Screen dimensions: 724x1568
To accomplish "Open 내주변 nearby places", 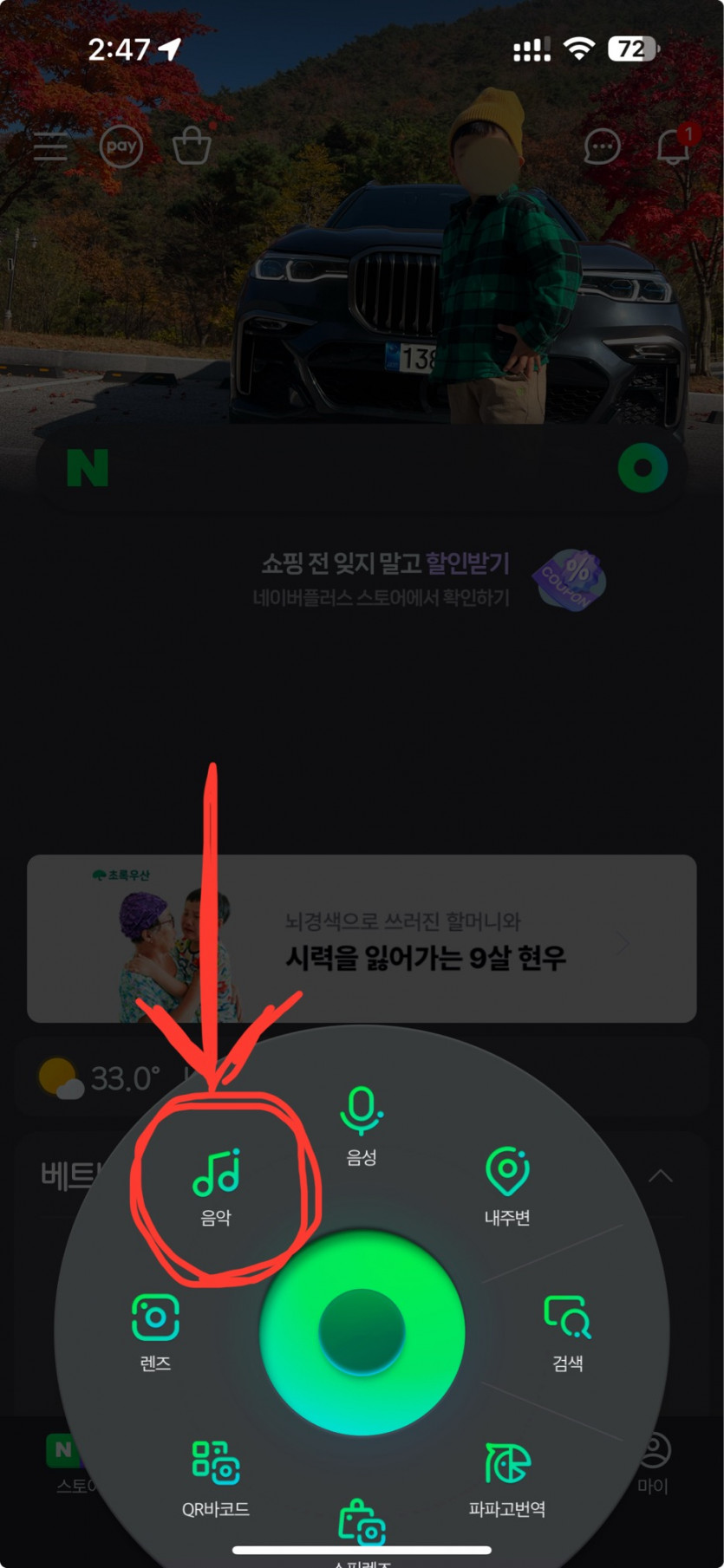I will (507, 1184).
